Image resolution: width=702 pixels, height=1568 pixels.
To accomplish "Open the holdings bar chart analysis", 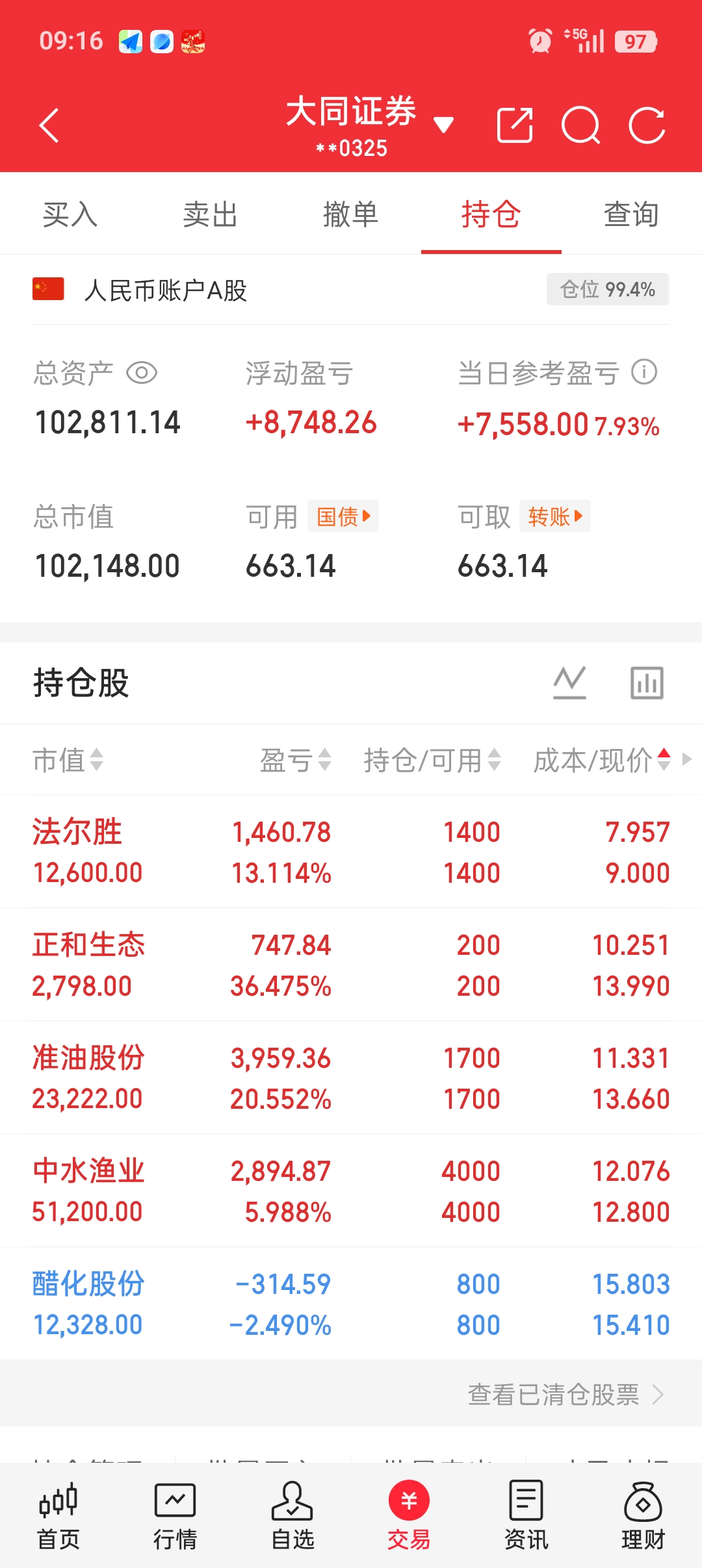I will pos(647,683).
